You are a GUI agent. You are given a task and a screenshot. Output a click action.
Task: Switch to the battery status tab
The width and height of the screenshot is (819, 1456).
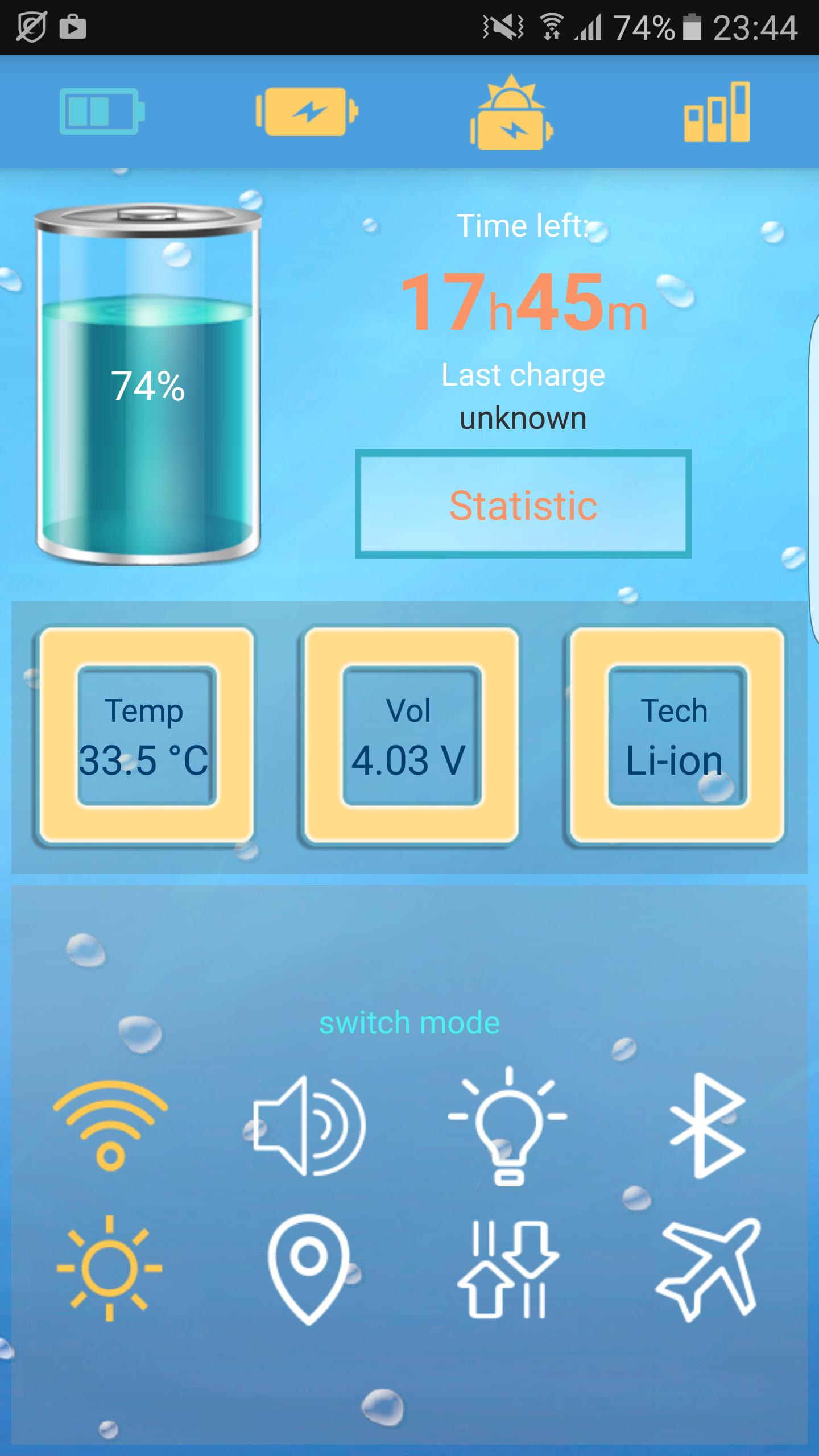click(101, 111)
